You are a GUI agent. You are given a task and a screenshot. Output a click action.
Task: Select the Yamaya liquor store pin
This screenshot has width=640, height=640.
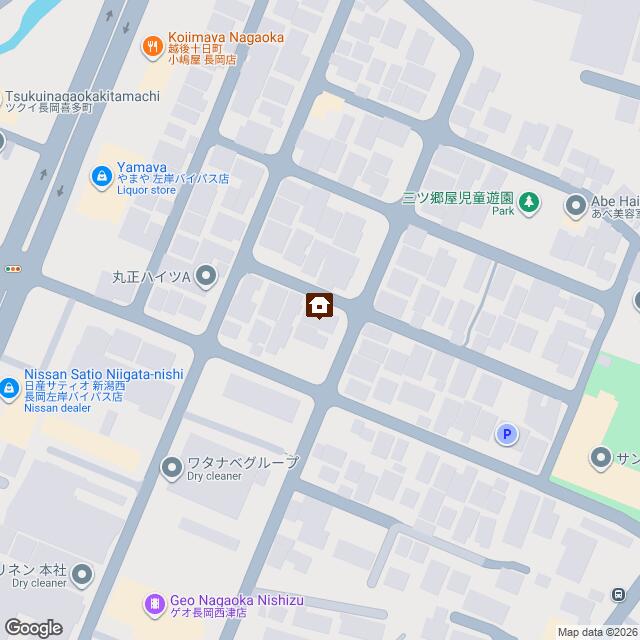101,177
